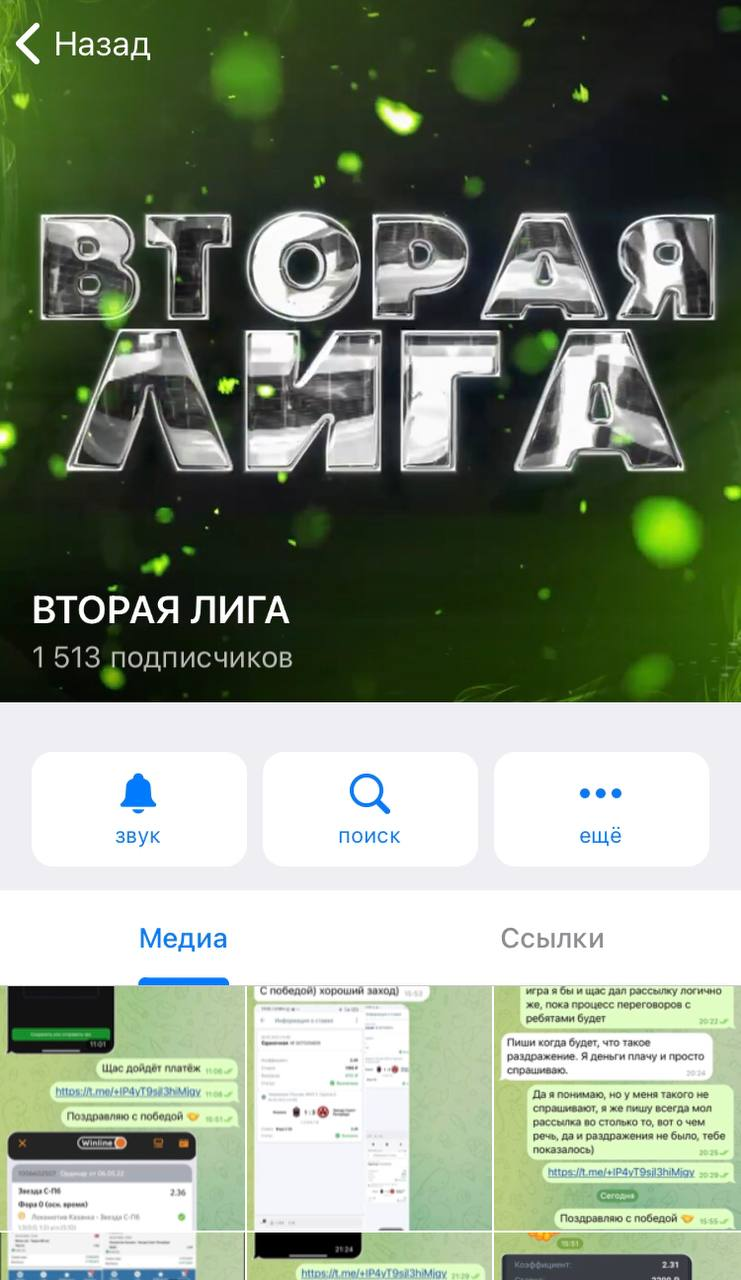
Task: Open the ещё options menu
Action: (601, 809)
